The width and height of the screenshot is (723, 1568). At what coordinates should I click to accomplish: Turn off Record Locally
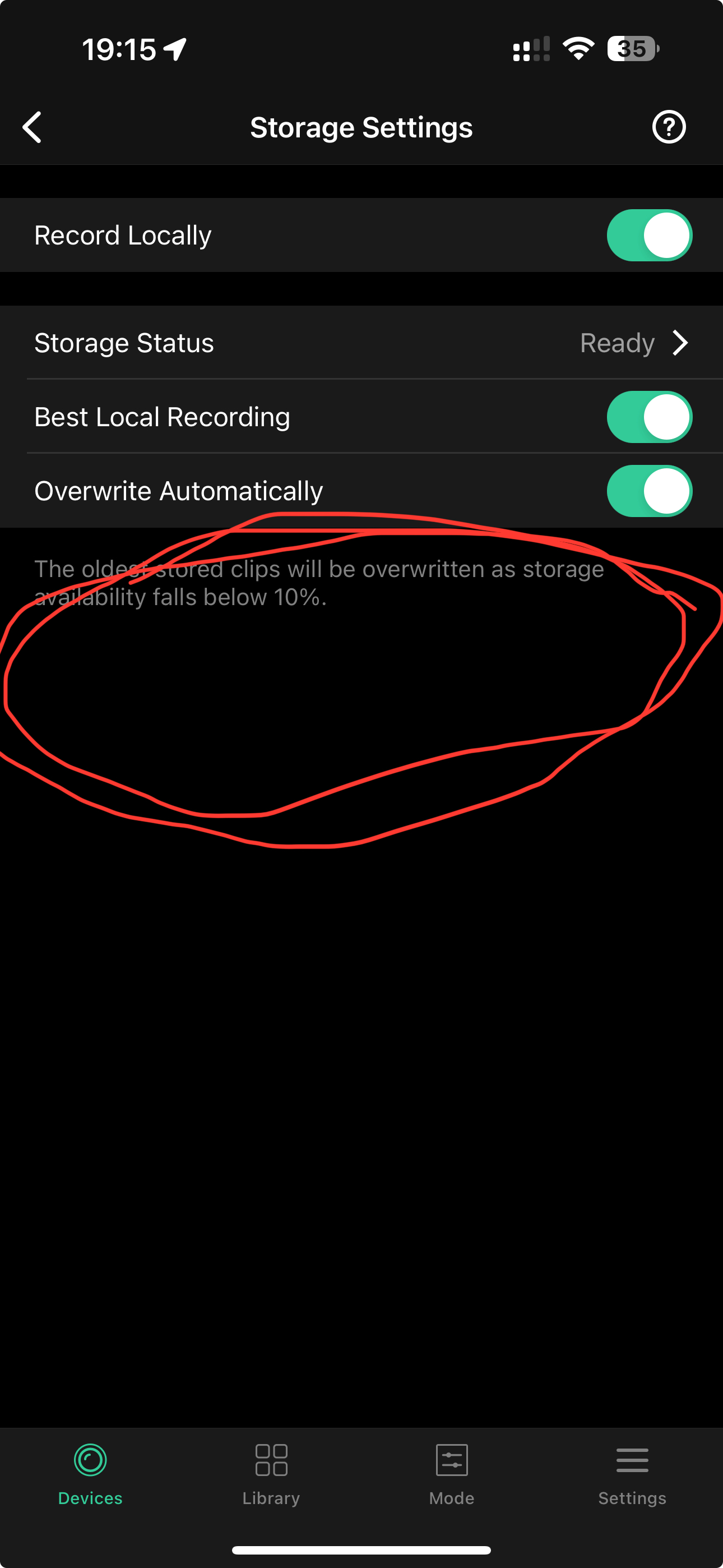point(649,236)
